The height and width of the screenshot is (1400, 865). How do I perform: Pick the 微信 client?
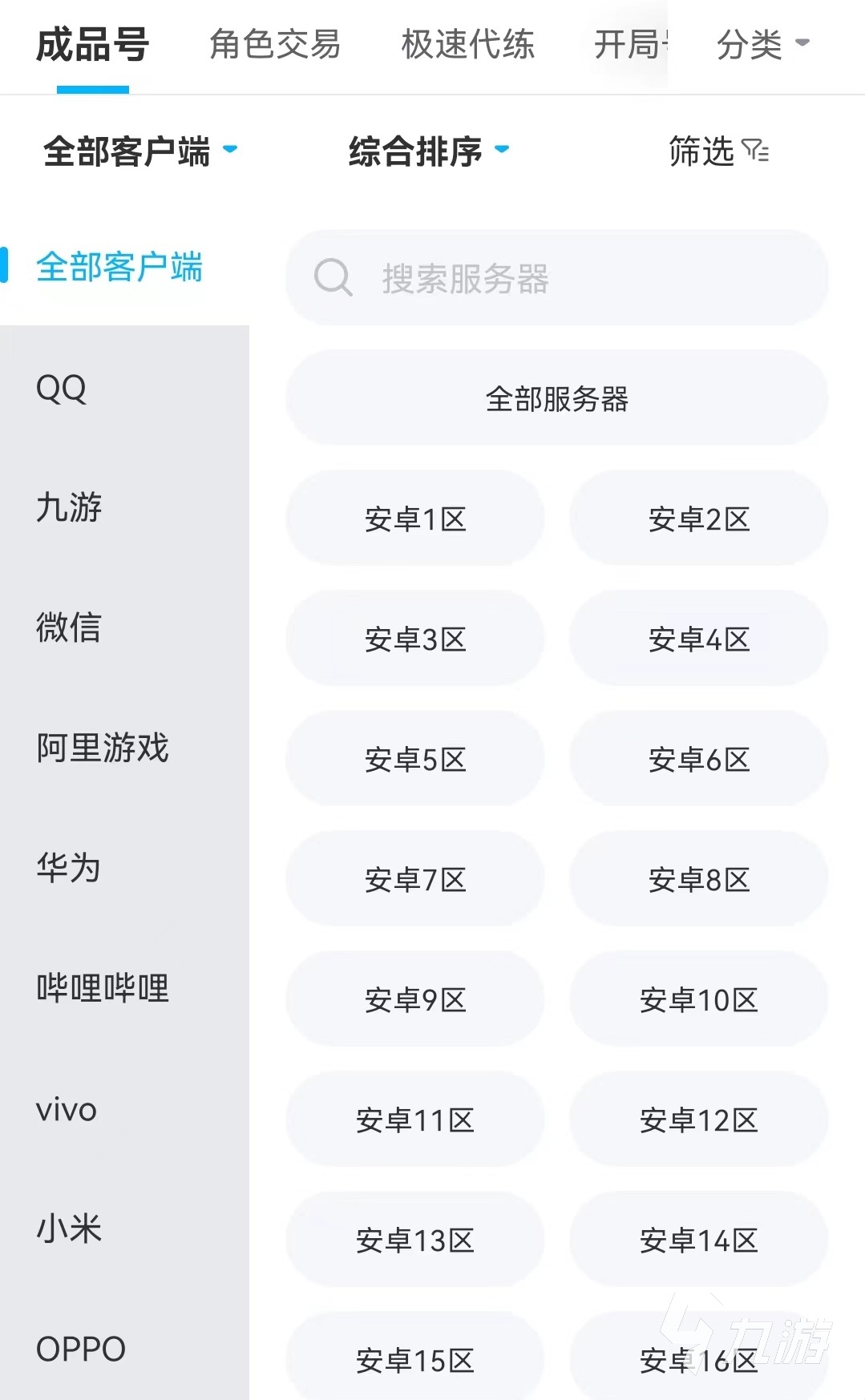coord(69,627)
